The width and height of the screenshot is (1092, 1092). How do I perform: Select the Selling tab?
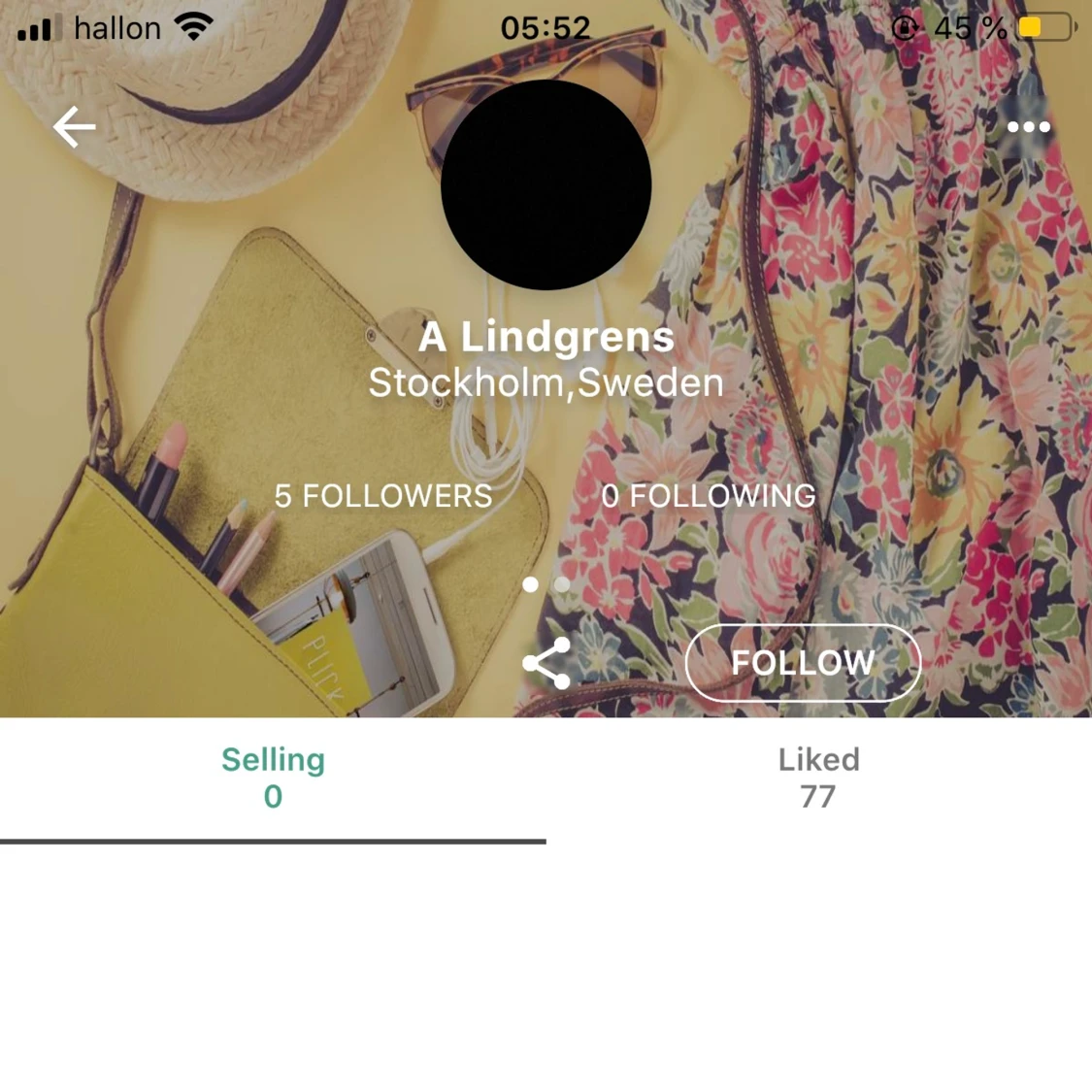tap(273, 778)
